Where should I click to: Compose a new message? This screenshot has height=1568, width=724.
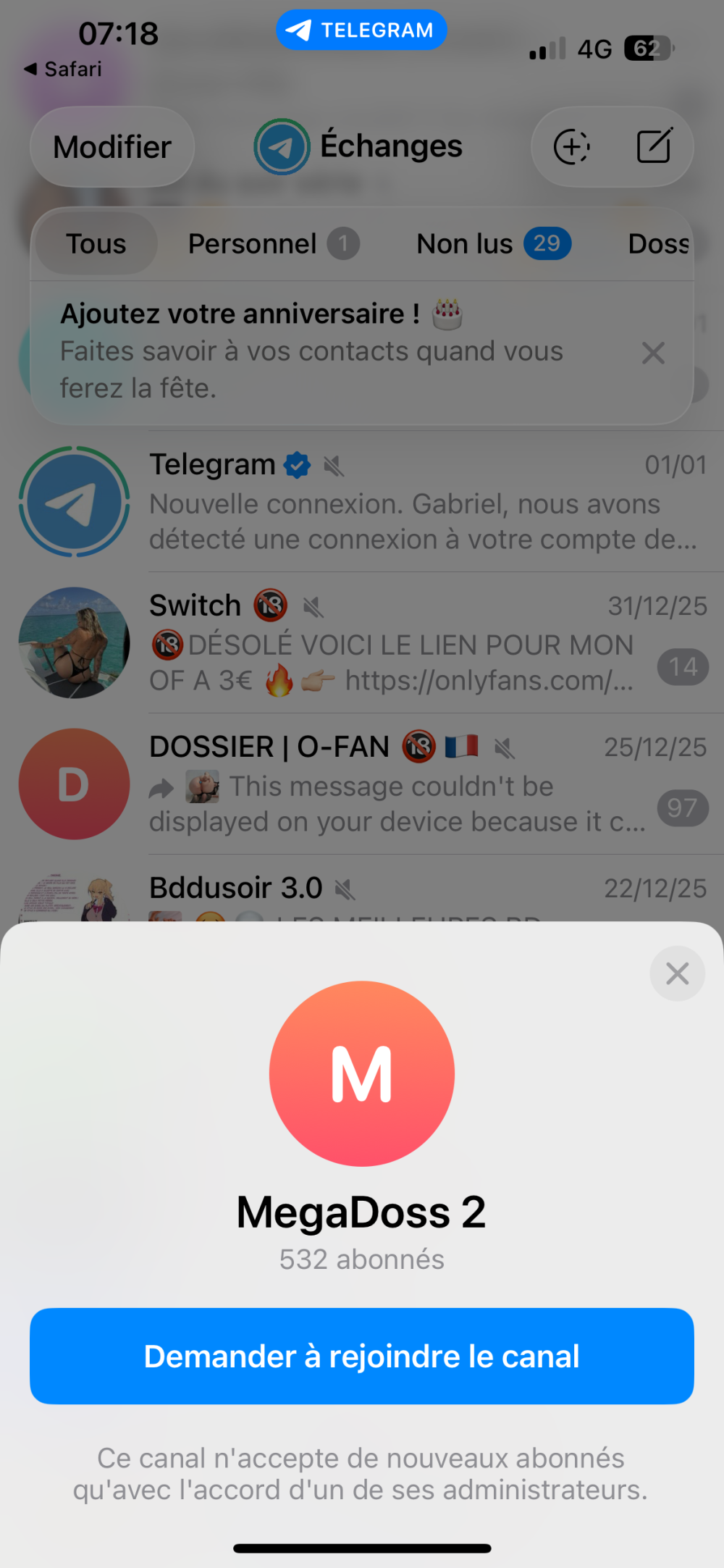654,147
